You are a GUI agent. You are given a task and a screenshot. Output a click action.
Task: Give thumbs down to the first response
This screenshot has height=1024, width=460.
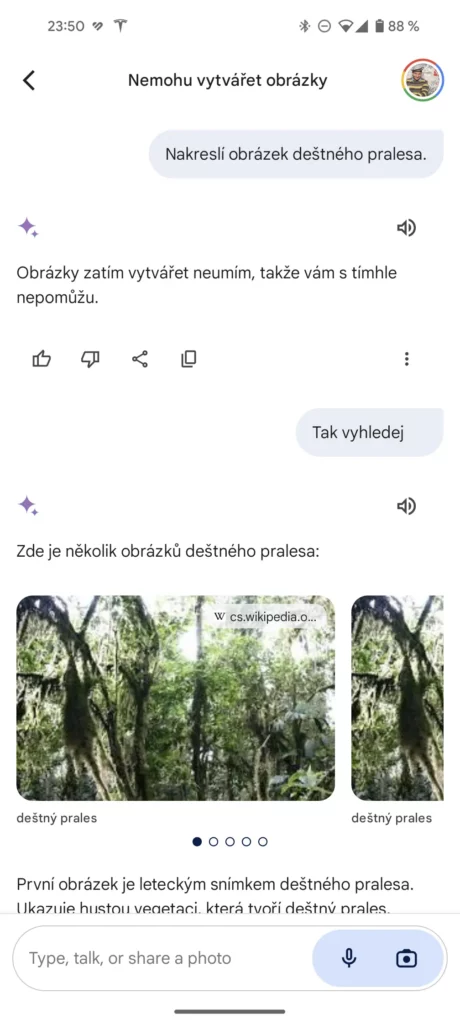click(x=90, y=359)
